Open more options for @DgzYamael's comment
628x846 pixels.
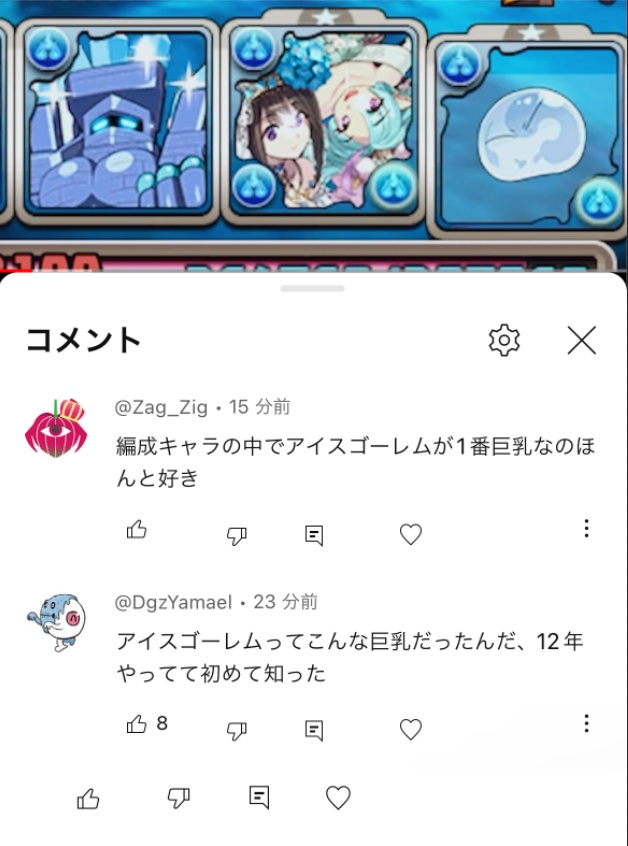(x=586, y=723)
